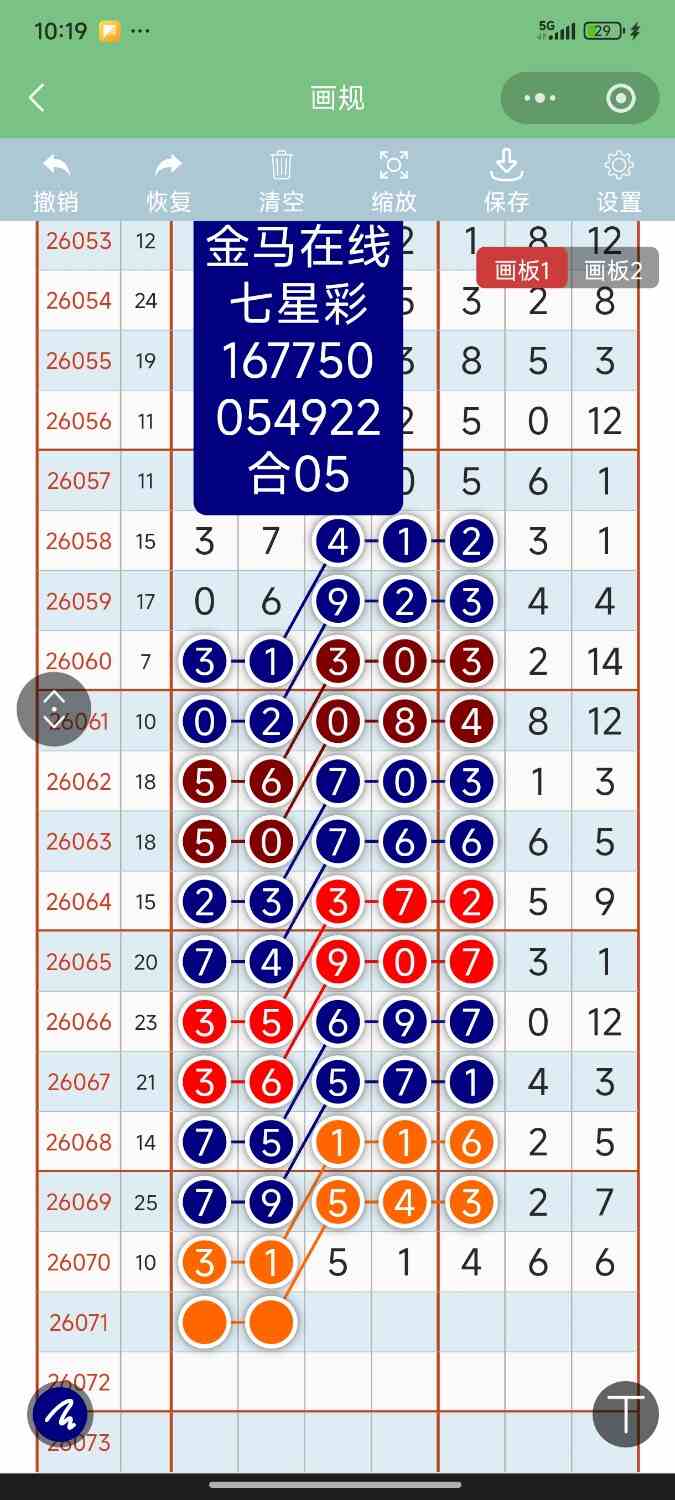675x1500 pixels.
Task: Tap the 缩放 zoom tool
Action: click(x=394, y=181)
